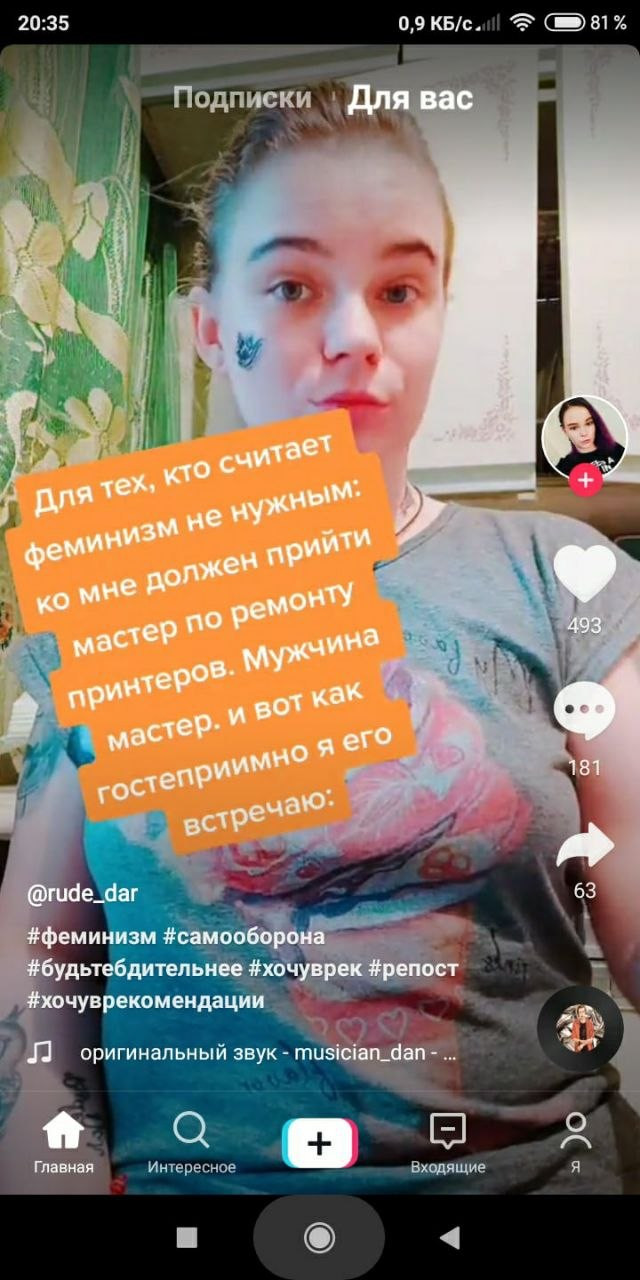Switch to the Подписки tab
Image resolution: width=640 pixels, height=1280 pixels.
click(x=241, y=98)
